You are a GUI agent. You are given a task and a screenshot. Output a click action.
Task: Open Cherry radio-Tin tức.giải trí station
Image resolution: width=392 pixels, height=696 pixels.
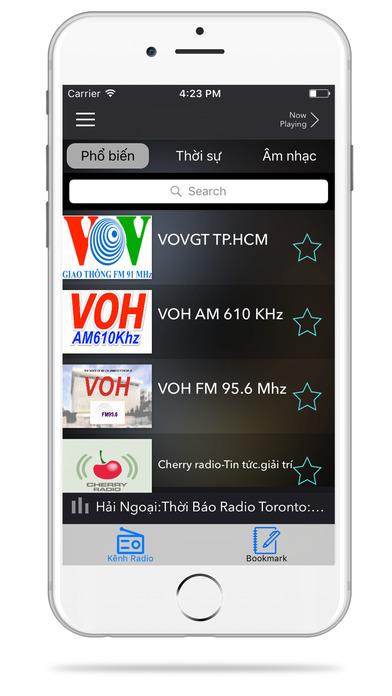coord(198,465)
